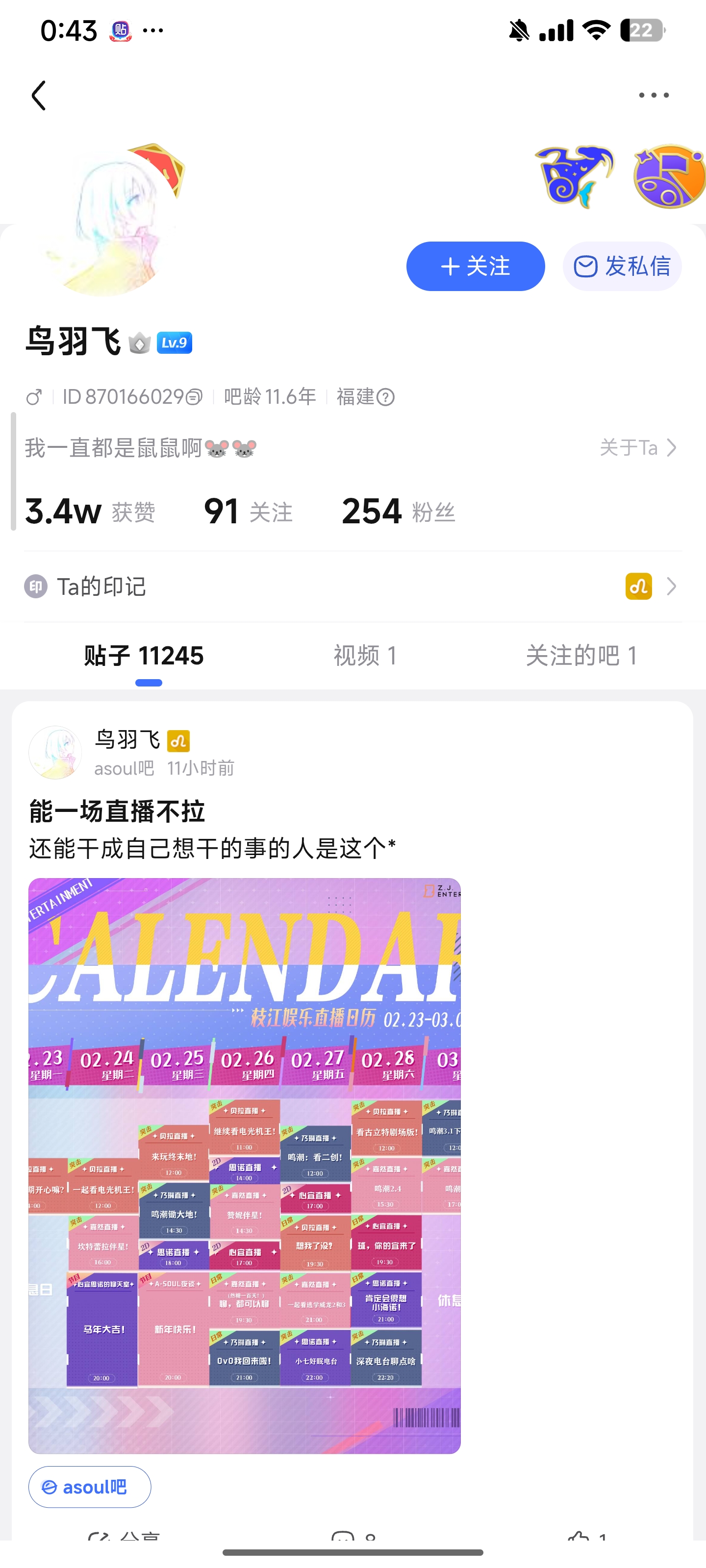Image resolution: width=706 pixels, height=1568 pixels.
Task: Open the asoul吧 chip below the post
Action: (90, 1487)
